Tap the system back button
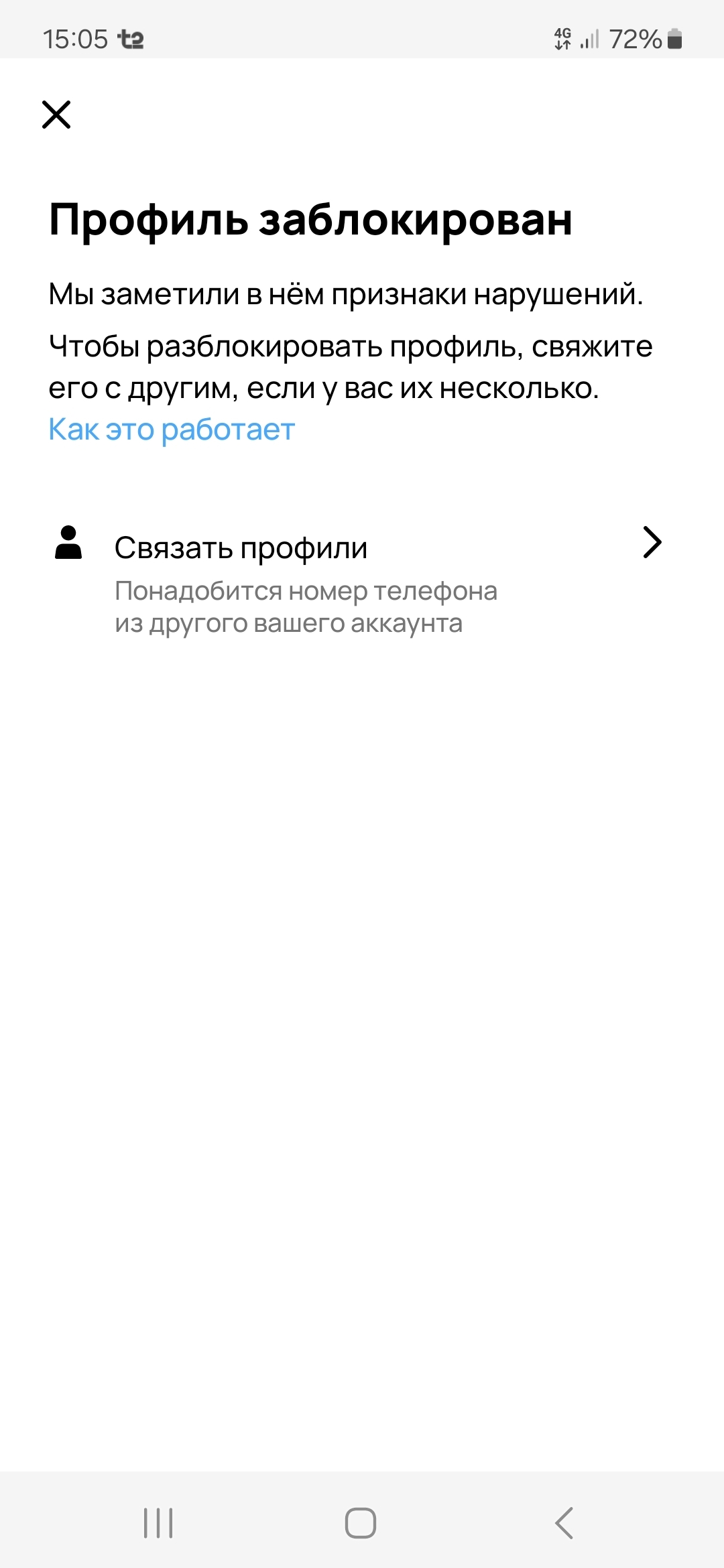Viewport: 724px width, 1568px height. click(x=564, y=1523)
